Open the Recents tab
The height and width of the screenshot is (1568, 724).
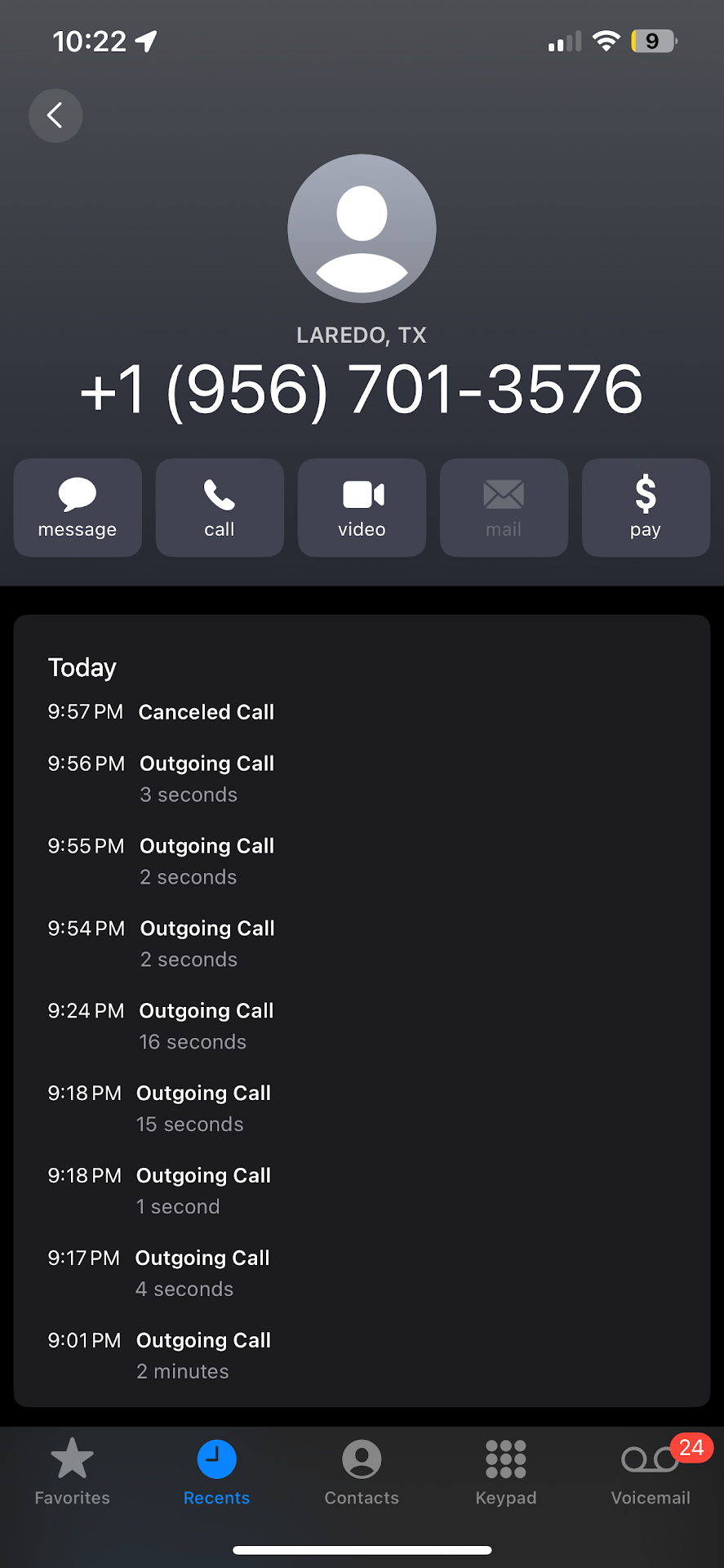(x=216, y=1472)
